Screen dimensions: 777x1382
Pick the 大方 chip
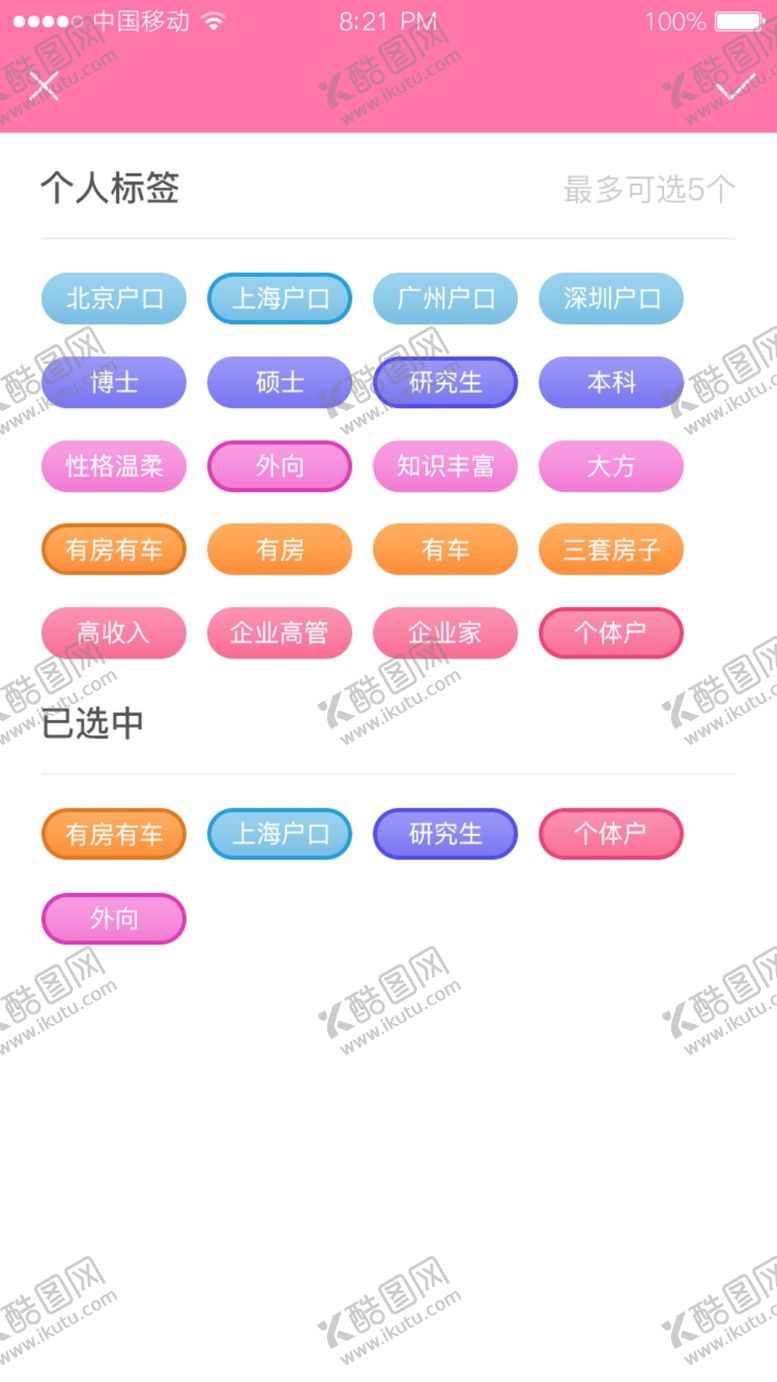click(611, 466)
